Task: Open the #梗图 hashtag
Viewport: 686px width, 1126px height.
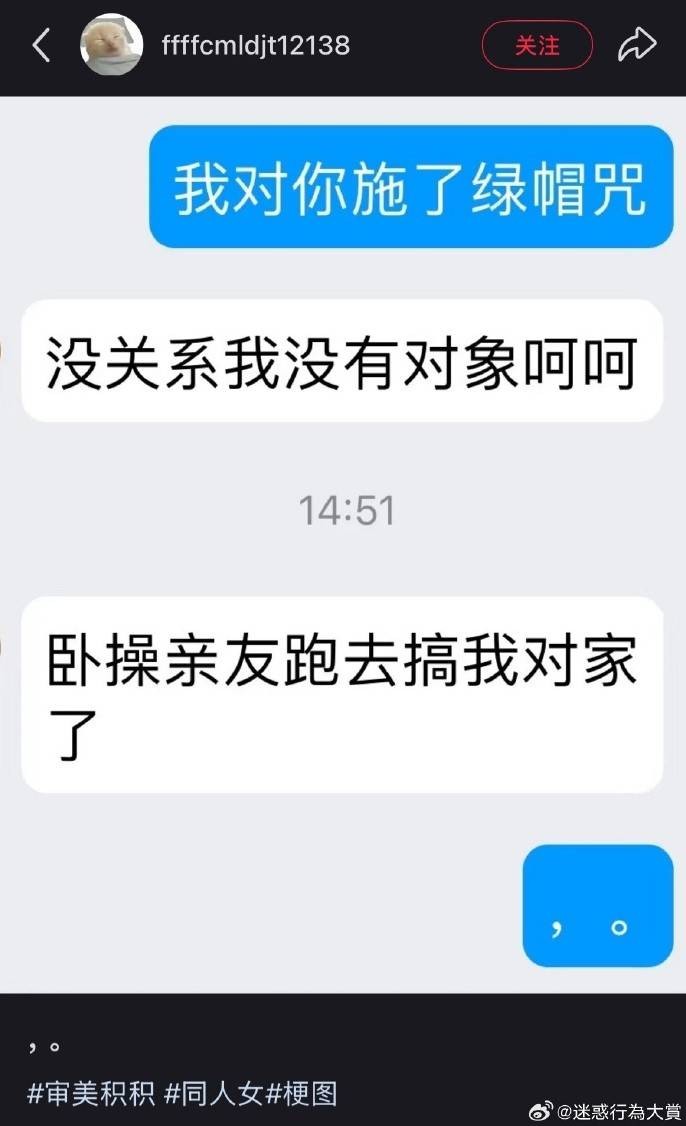Action: 301,1093
